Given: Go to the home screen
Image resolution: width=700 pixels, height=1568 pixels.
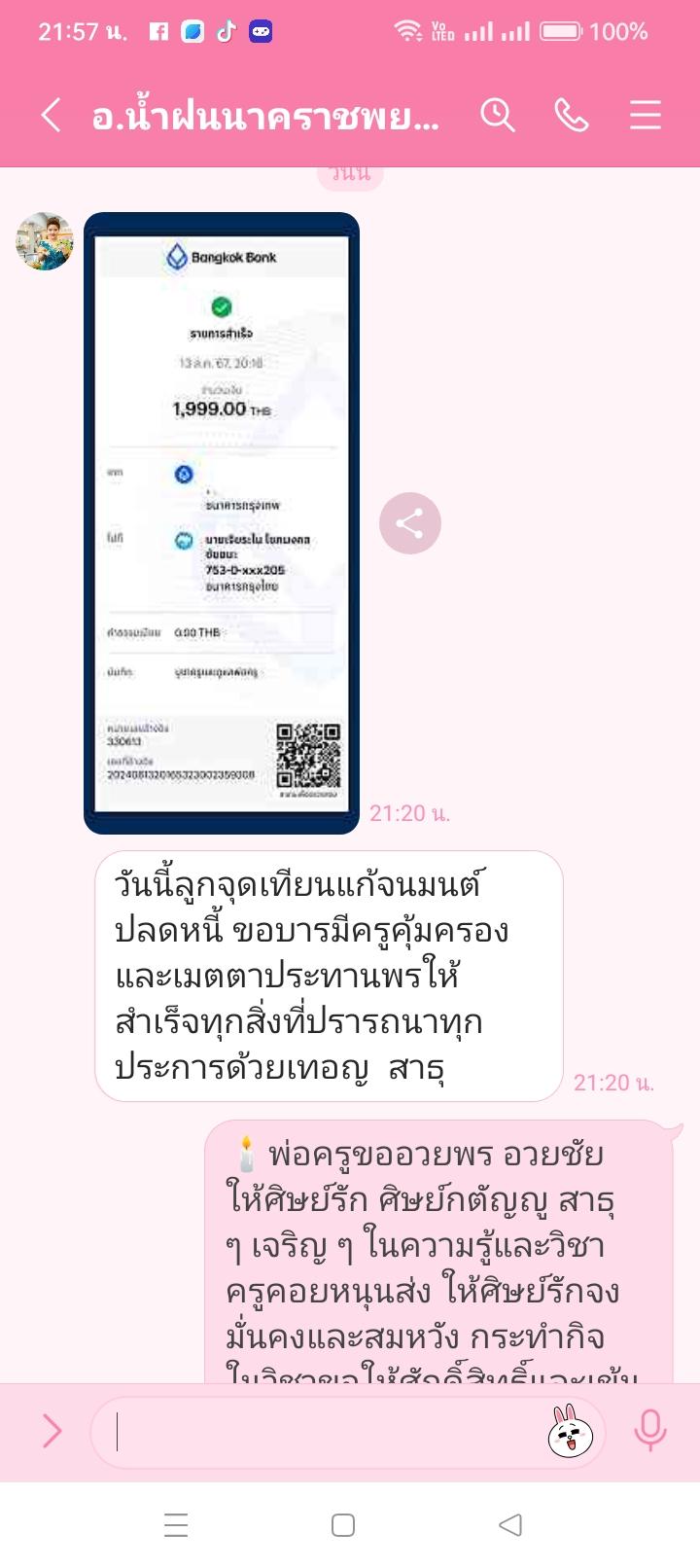Looking at the screenshot, I should pos(343,1525).
